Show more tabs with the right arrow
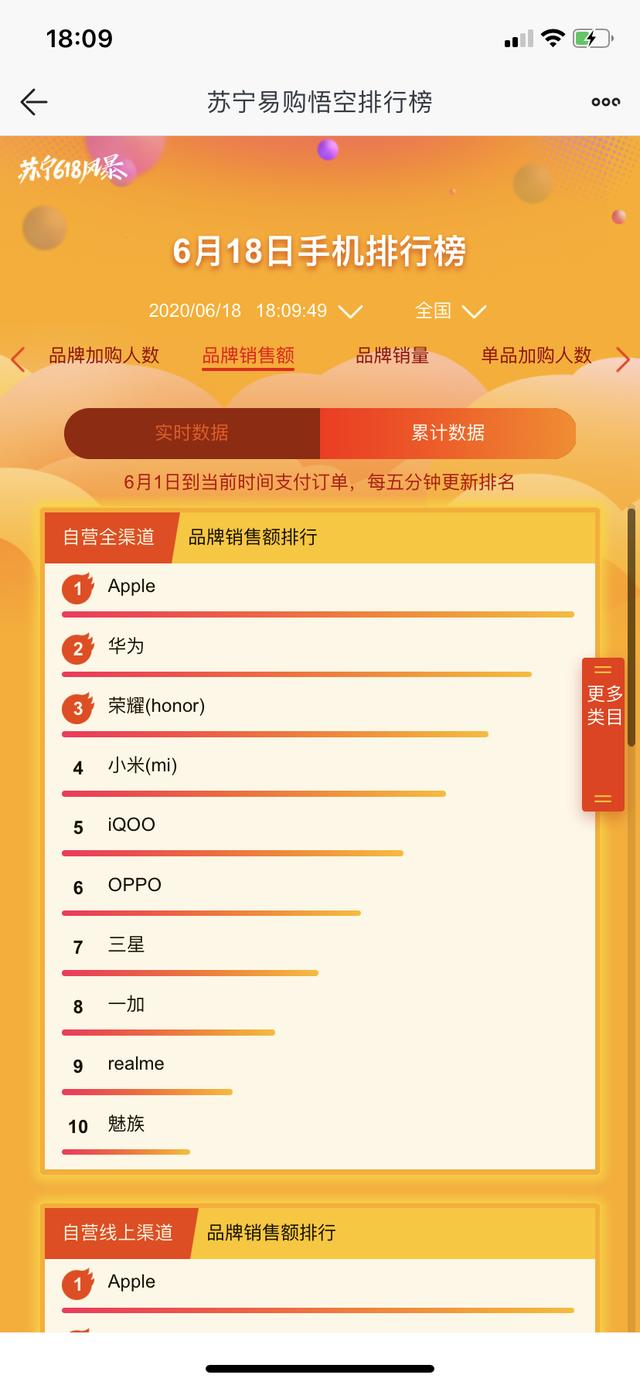The image size is (640, 1385). point(622,359)
